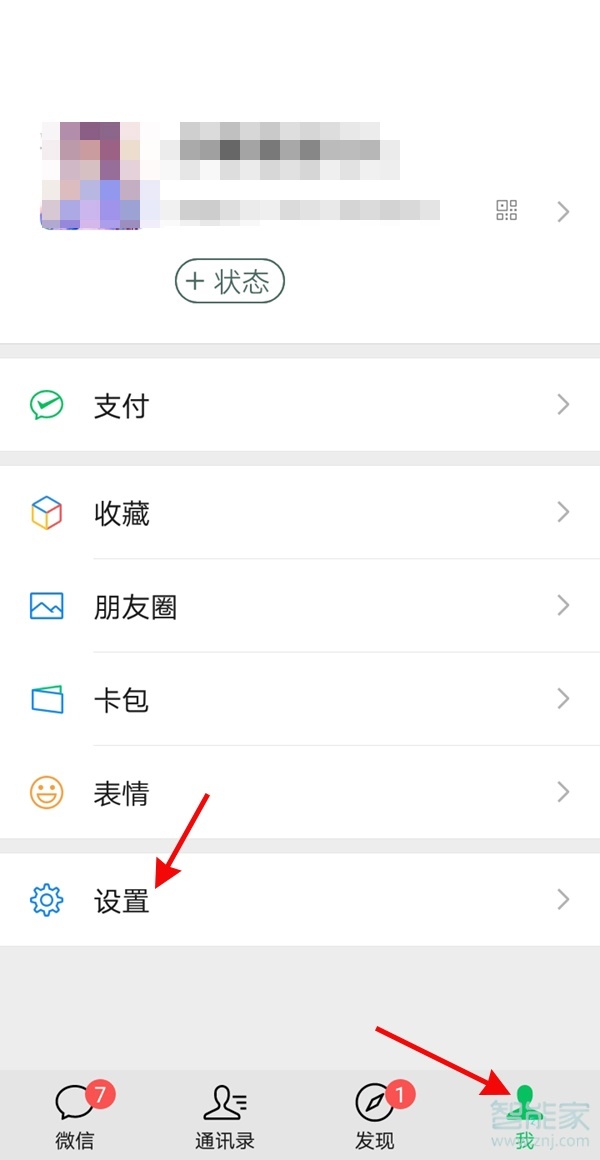This screenshot has height=1160, width=600.
Task: Open 朋友圈 moments
Action: pyautogui.click(x=300, y=606)
